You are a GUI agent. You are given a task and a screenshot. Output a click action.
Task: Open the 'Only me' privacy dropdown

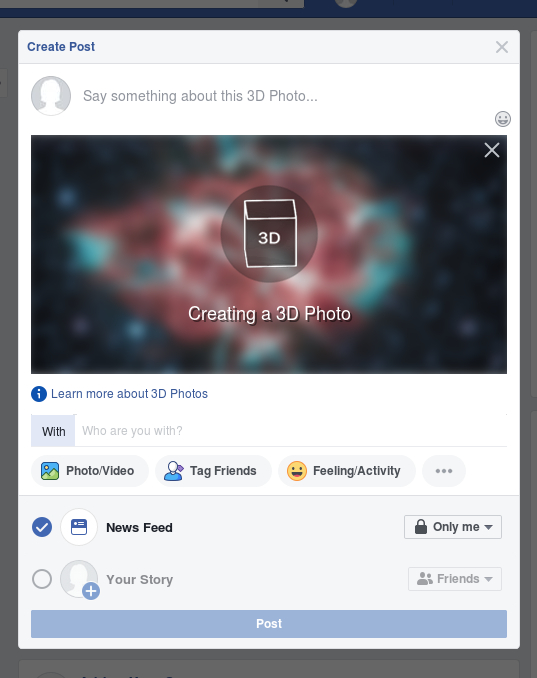[453, 527]
